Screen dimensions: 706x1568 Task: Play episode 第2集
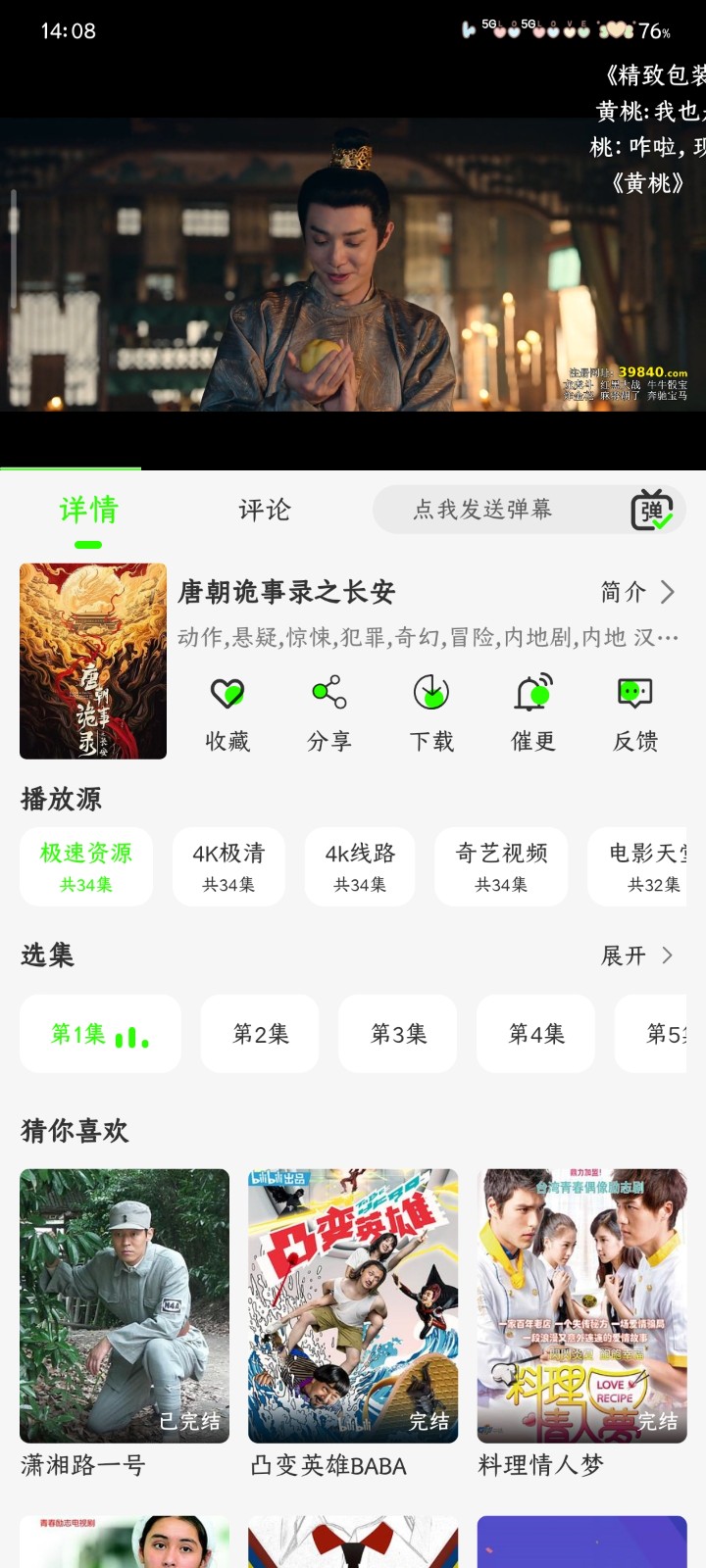point(260,1034)
